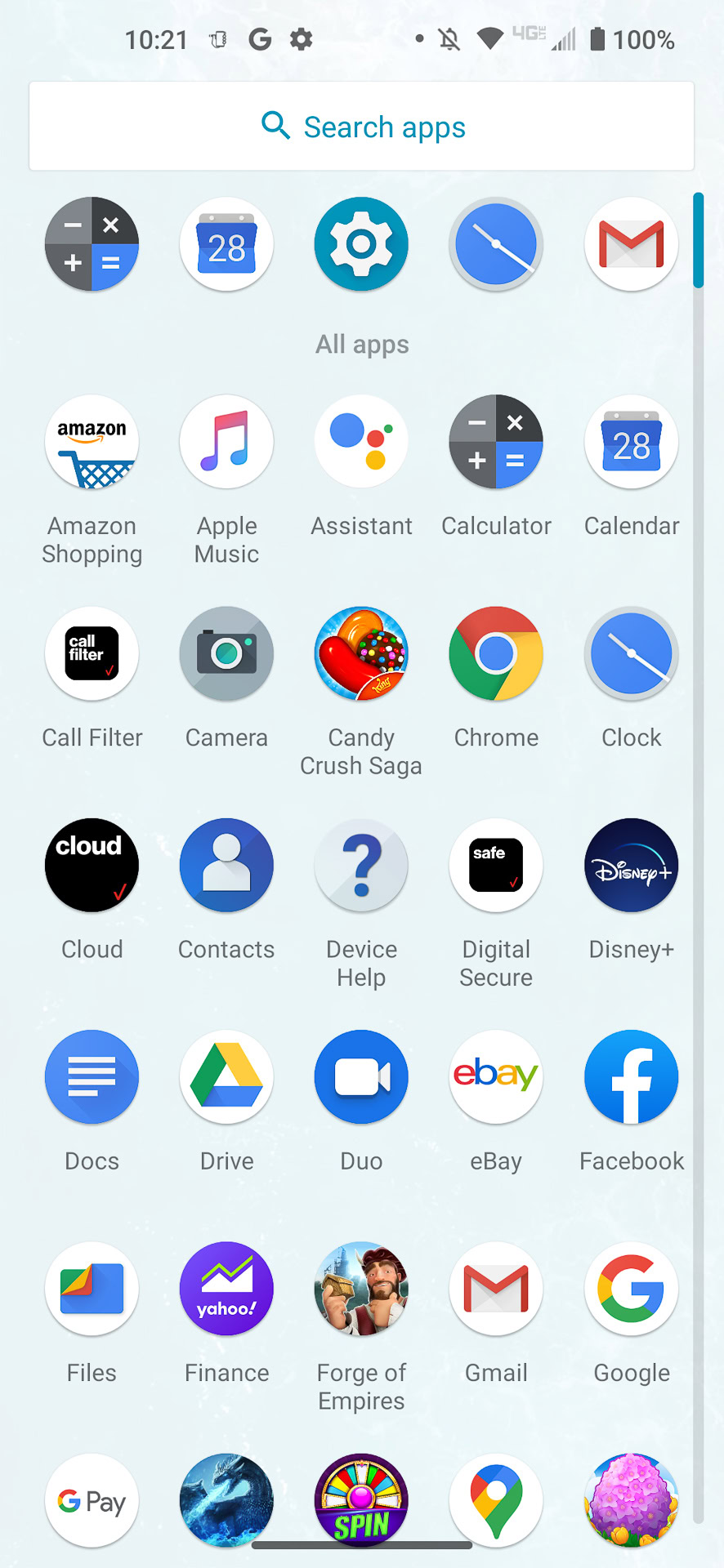This screenshot has height=1568, width=724.
Task: Launch Digital Secure
Action: tap(496, 865)
